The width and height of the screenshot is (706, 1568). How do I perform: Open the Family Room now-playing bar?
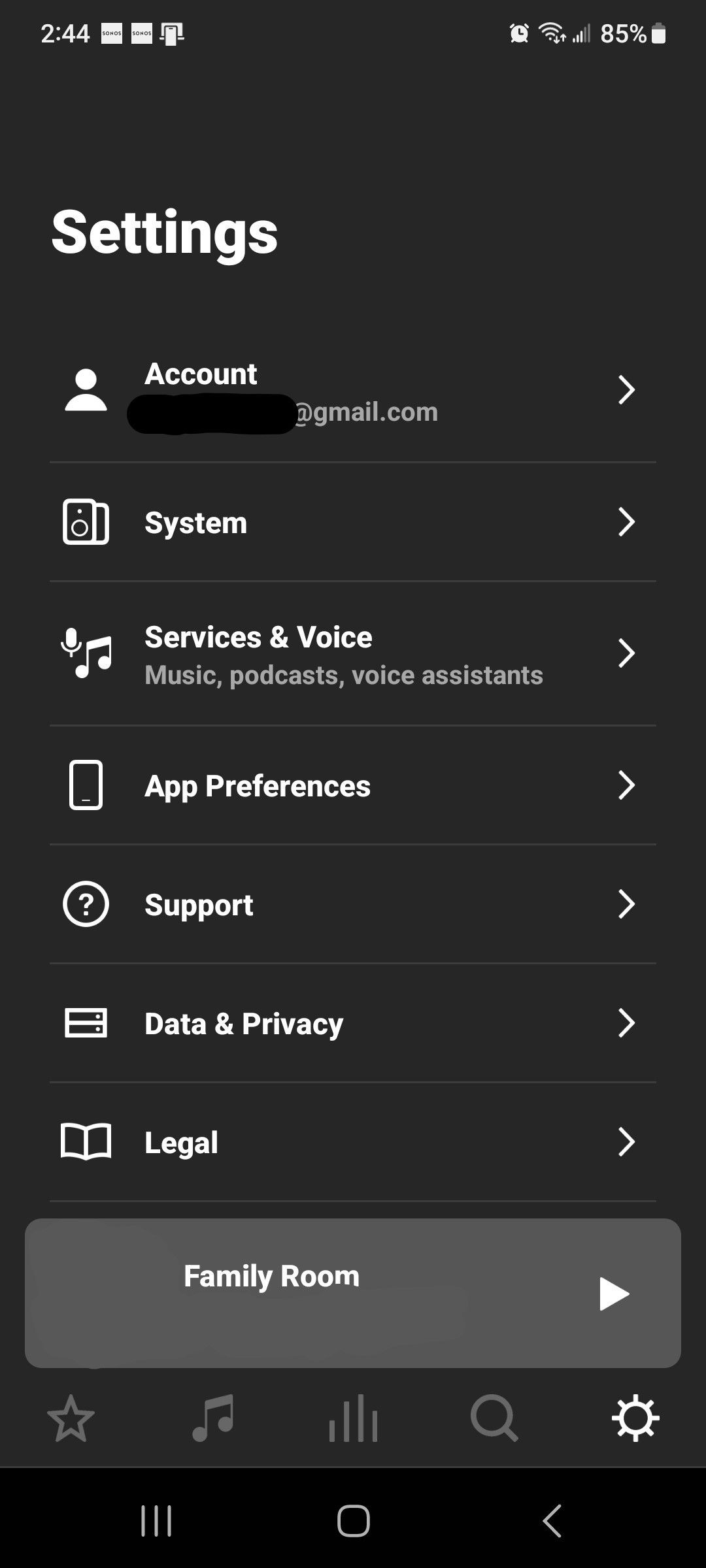[x=353, y=1293]
